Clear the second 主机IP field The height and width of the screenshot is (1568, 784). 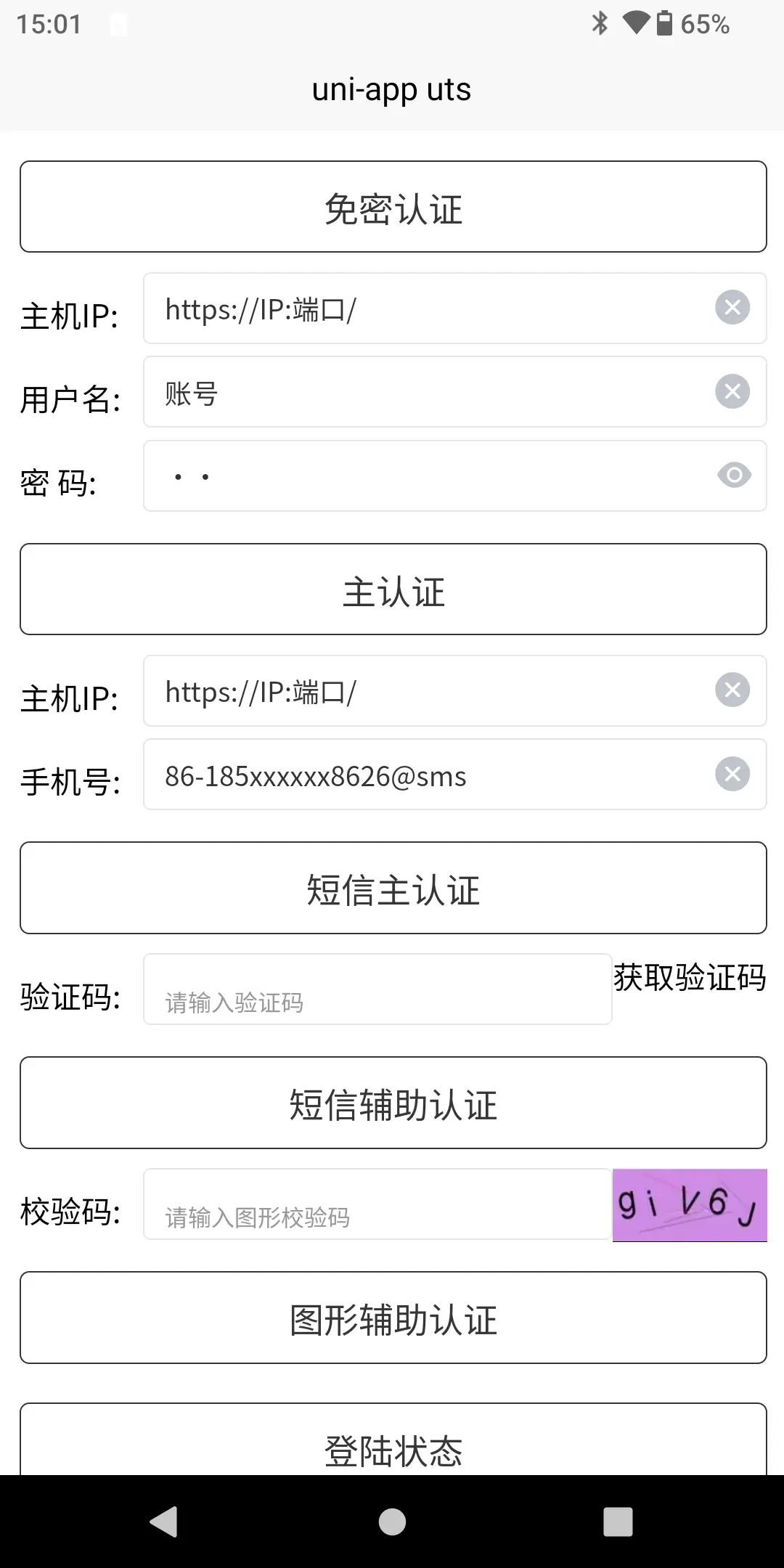pos(732,690)
